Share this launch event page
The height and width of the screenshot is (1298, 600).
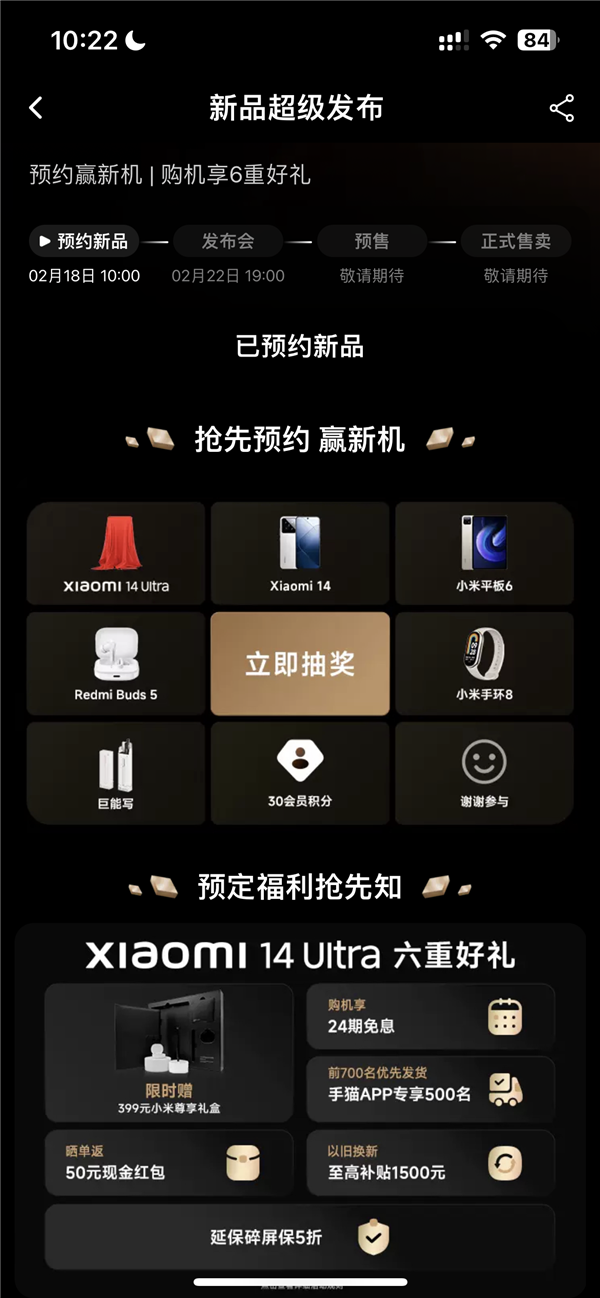562,109
